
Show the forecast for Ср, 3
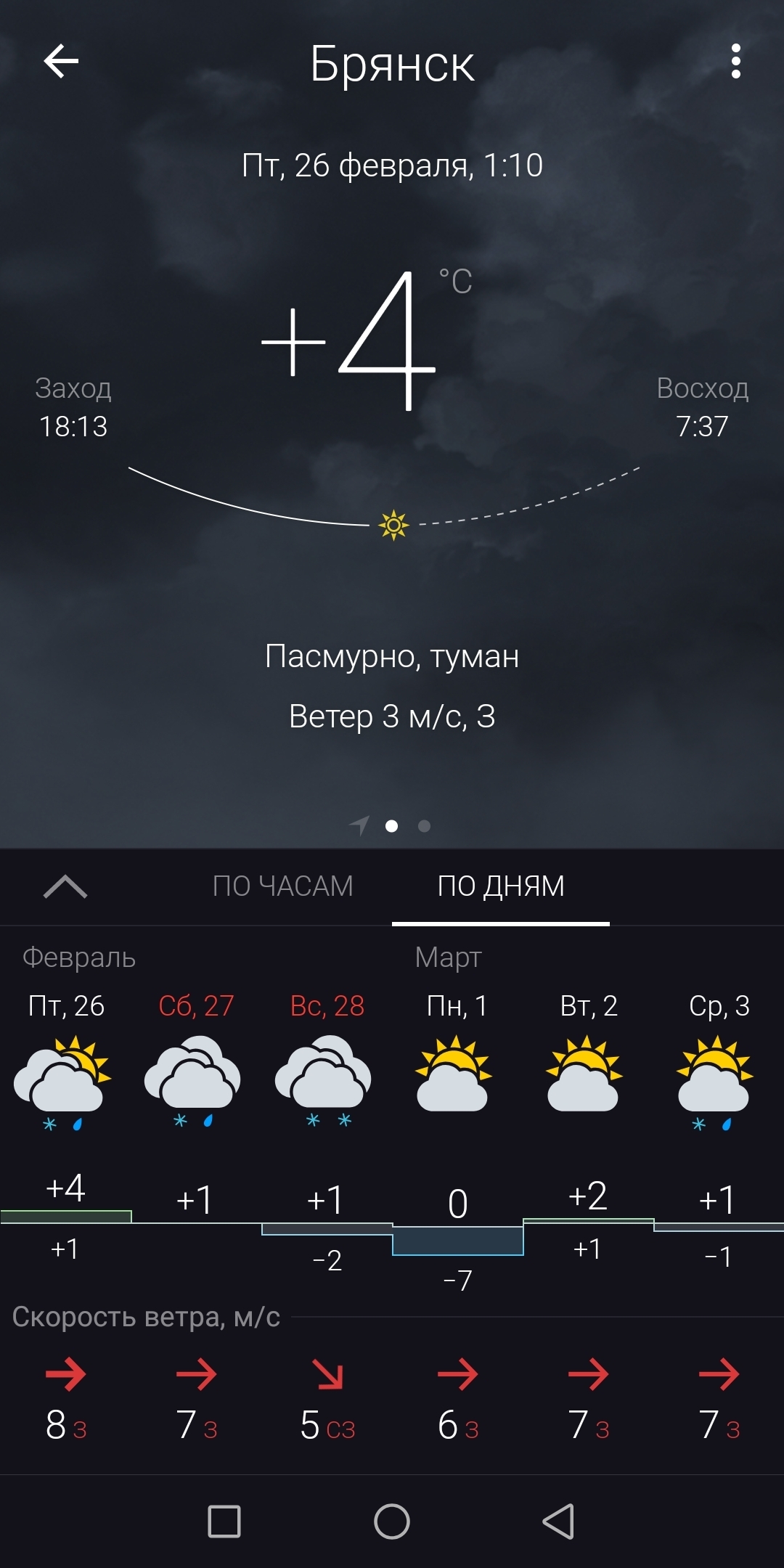719,1074
